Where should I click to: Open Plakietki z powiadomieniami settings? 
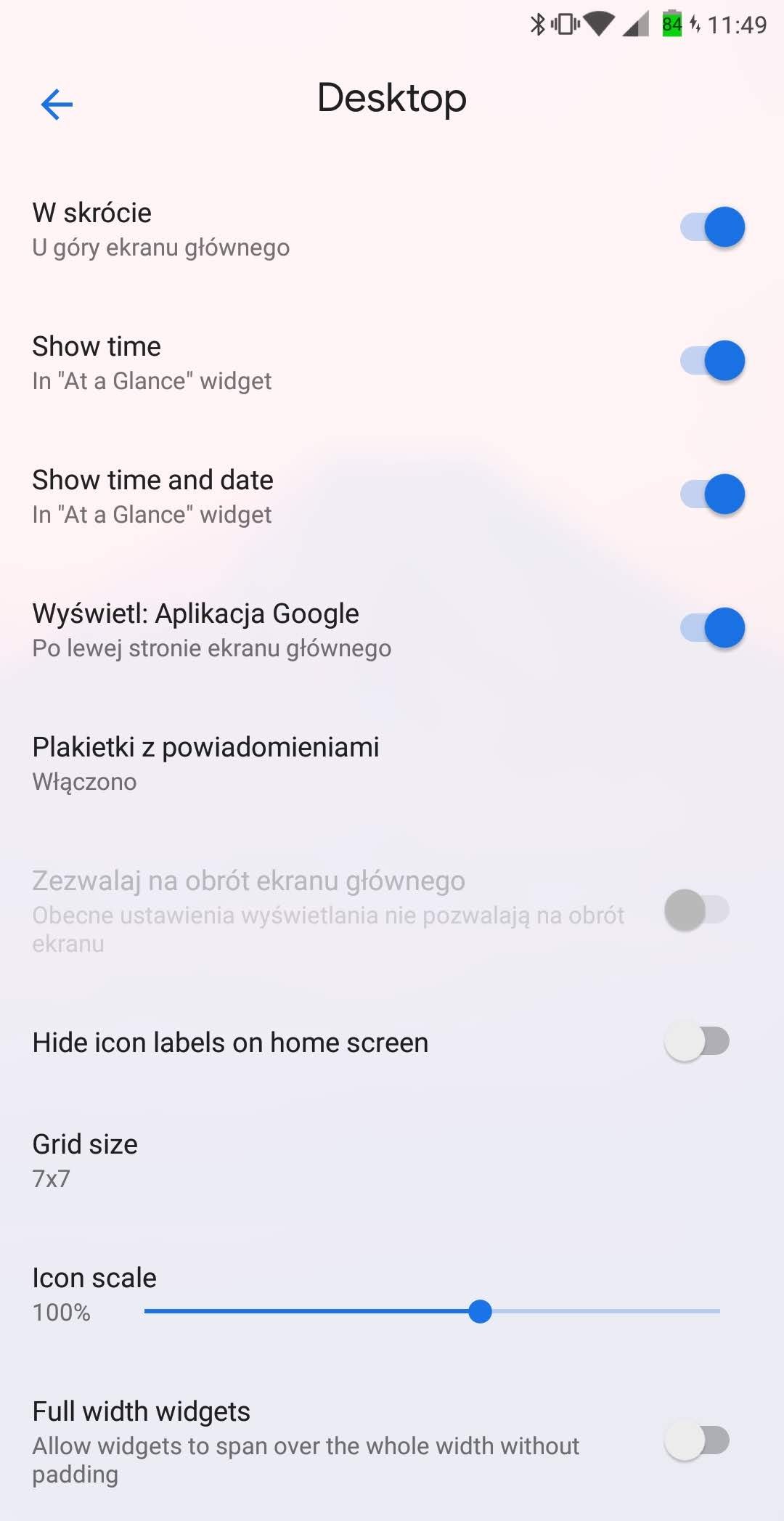coord(392,763)
